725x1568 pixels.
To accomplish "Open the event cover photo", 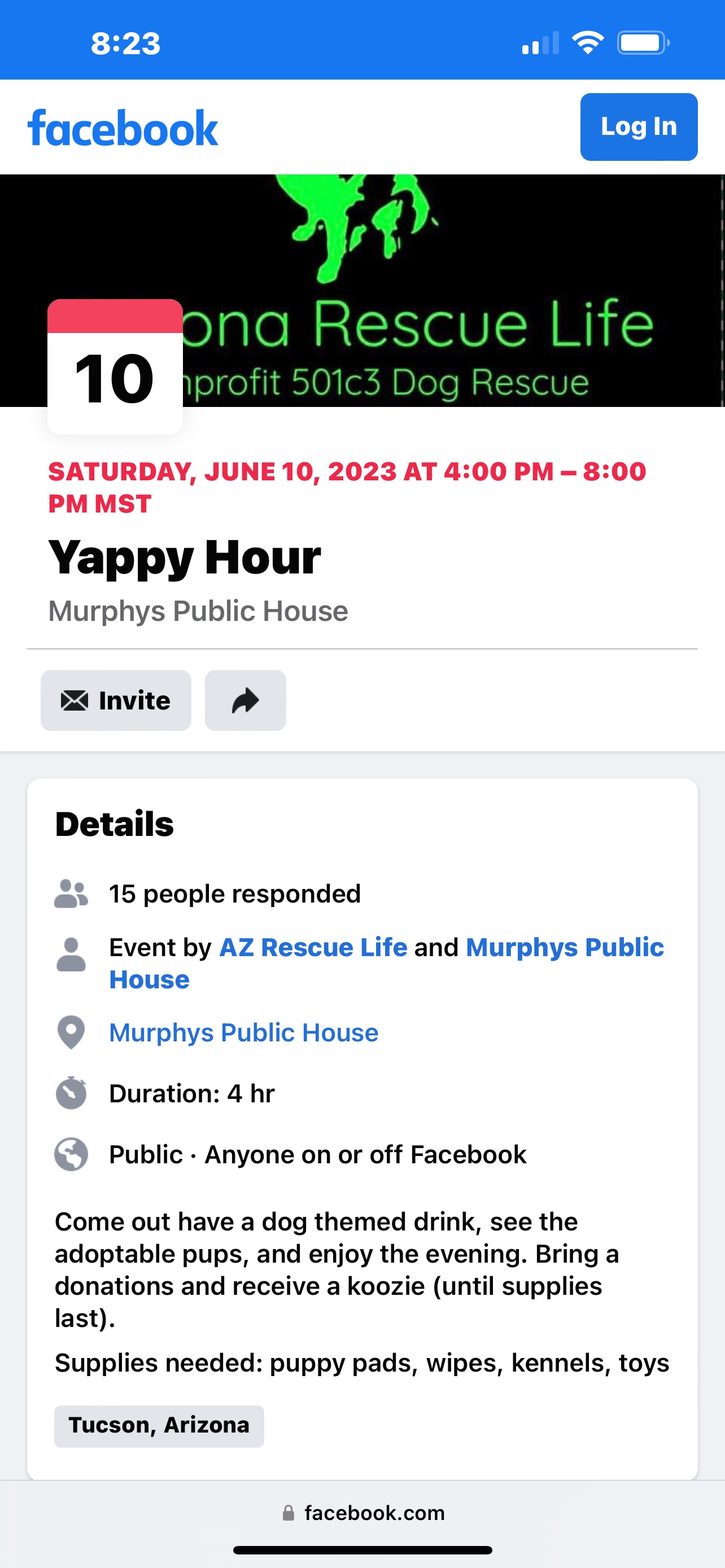I will pos(426,274).
